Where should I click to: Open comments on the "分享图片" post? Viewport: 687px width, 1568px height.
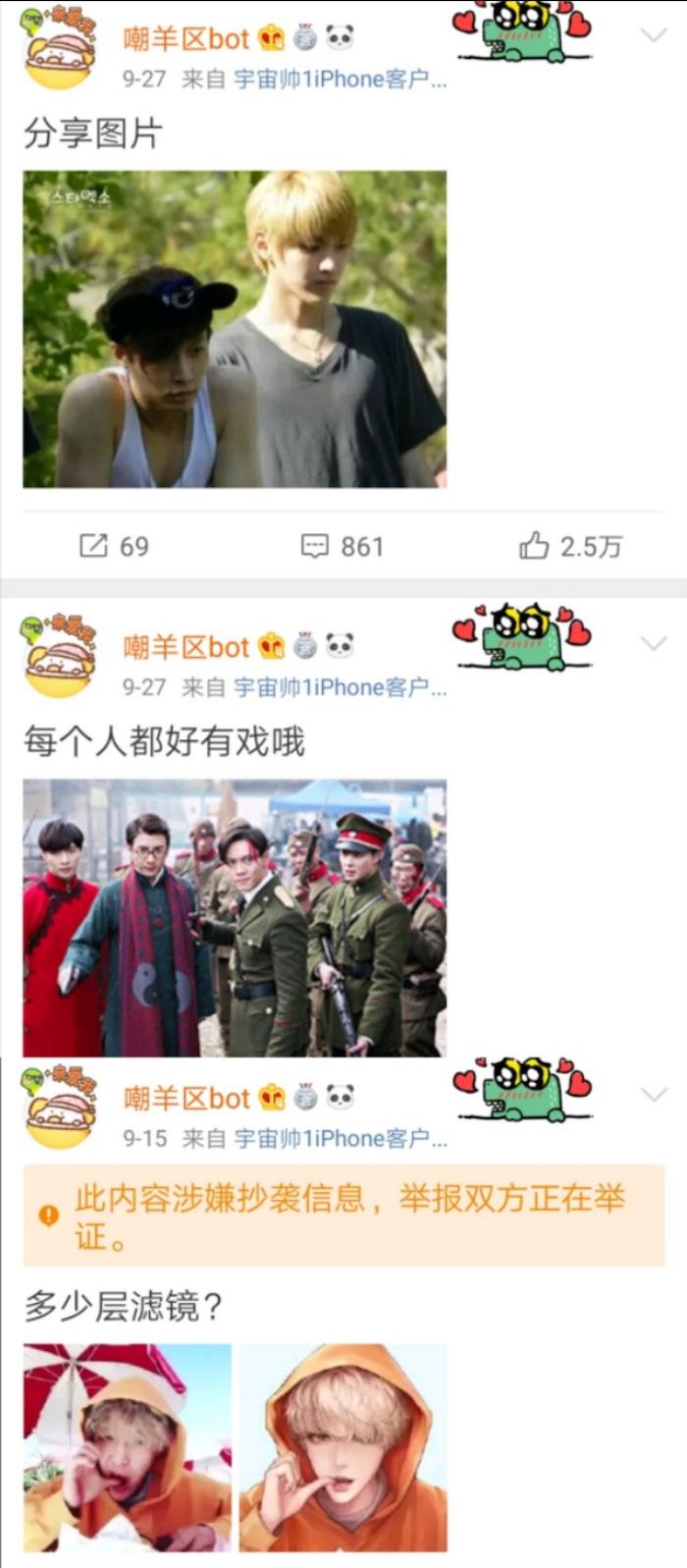click(x=342, y=546)
